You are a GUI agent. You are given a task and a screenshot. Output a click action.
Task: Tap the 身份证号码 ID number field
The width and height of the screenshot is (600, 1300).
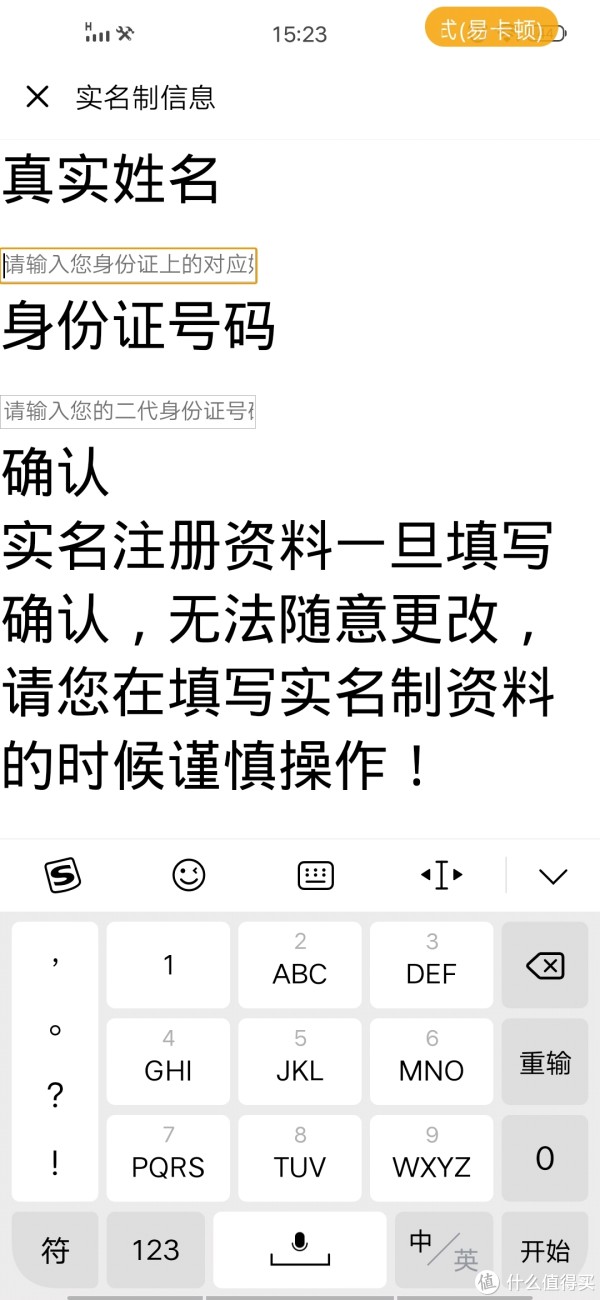(128, 411)
